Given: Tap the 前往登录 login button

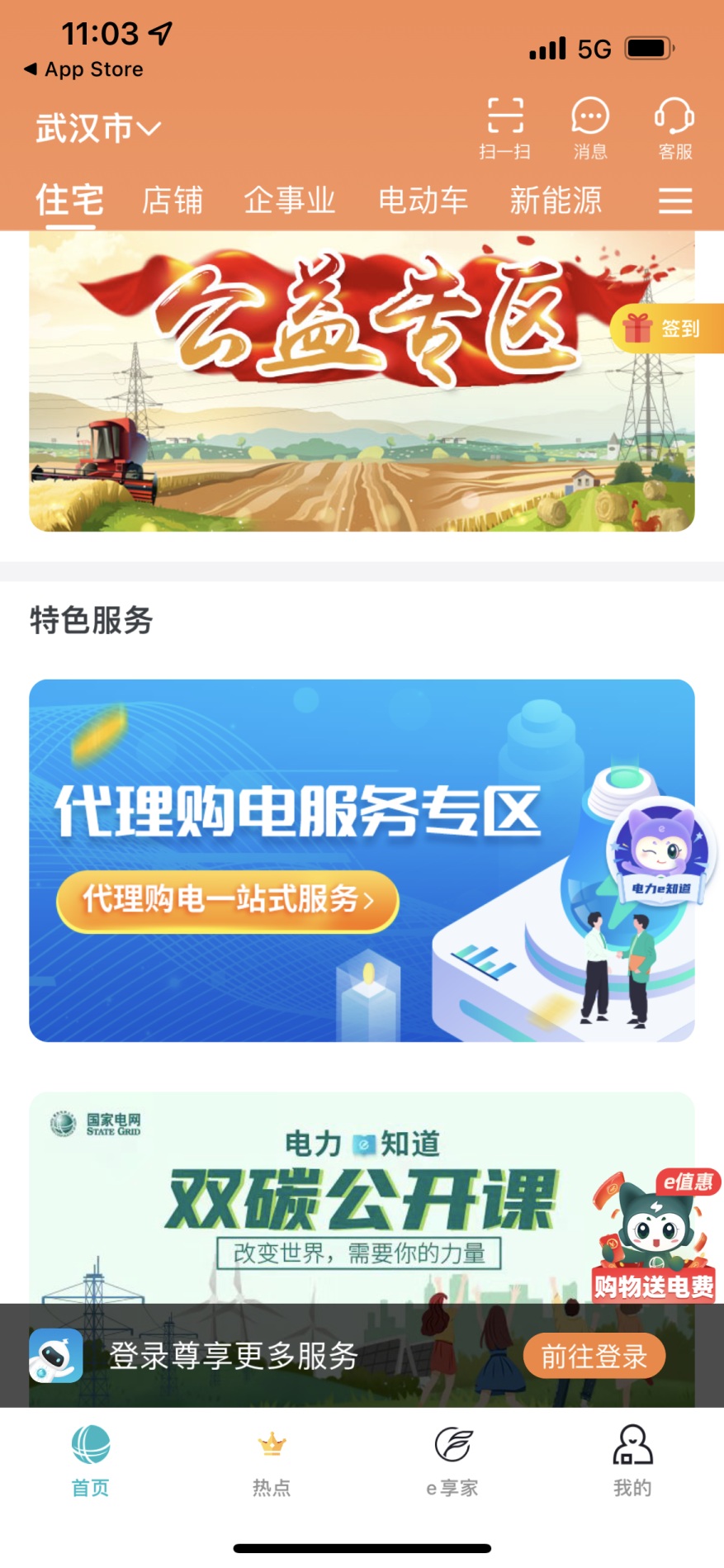Looking at the screenshot, I should click(594, 1356).
